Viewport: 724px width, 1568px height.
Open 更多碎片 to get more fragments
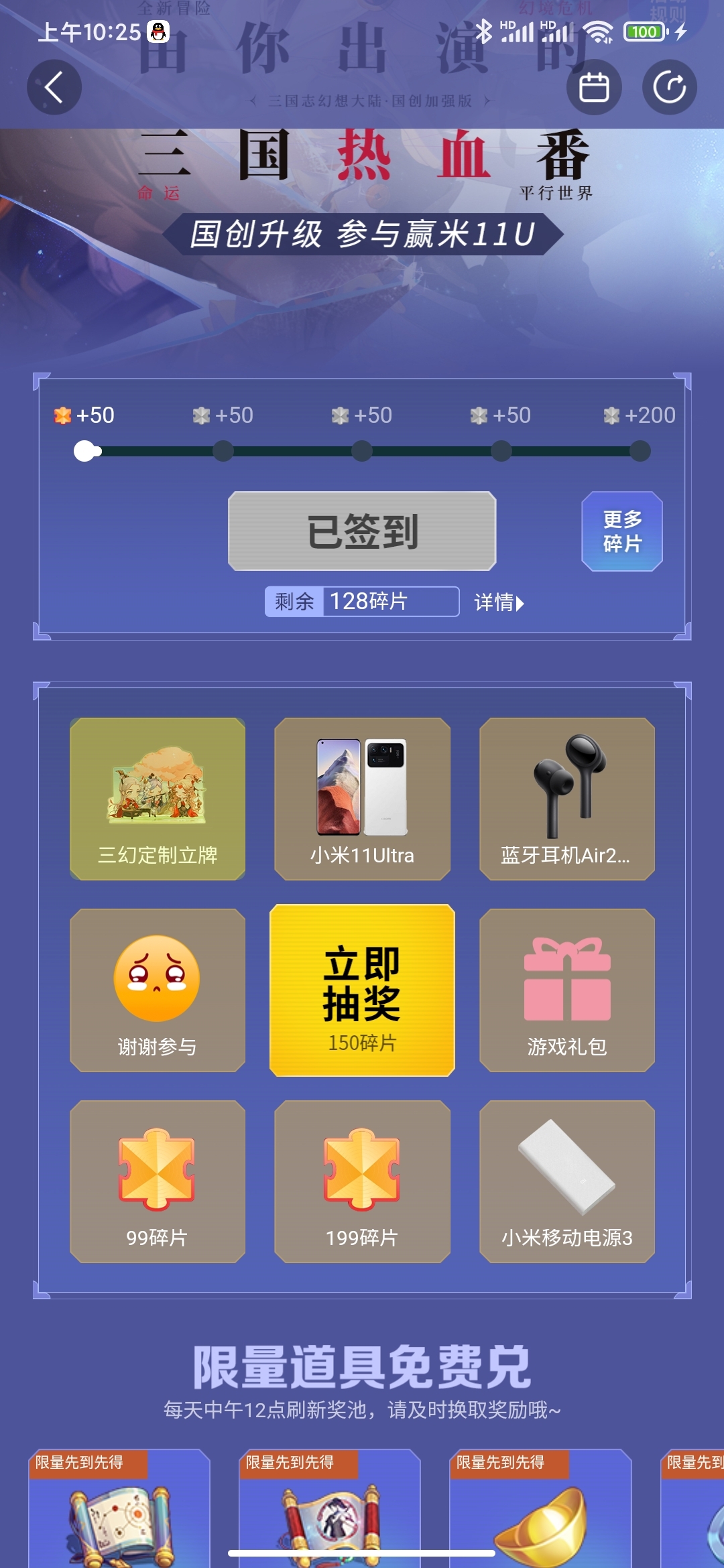point(622,531)
